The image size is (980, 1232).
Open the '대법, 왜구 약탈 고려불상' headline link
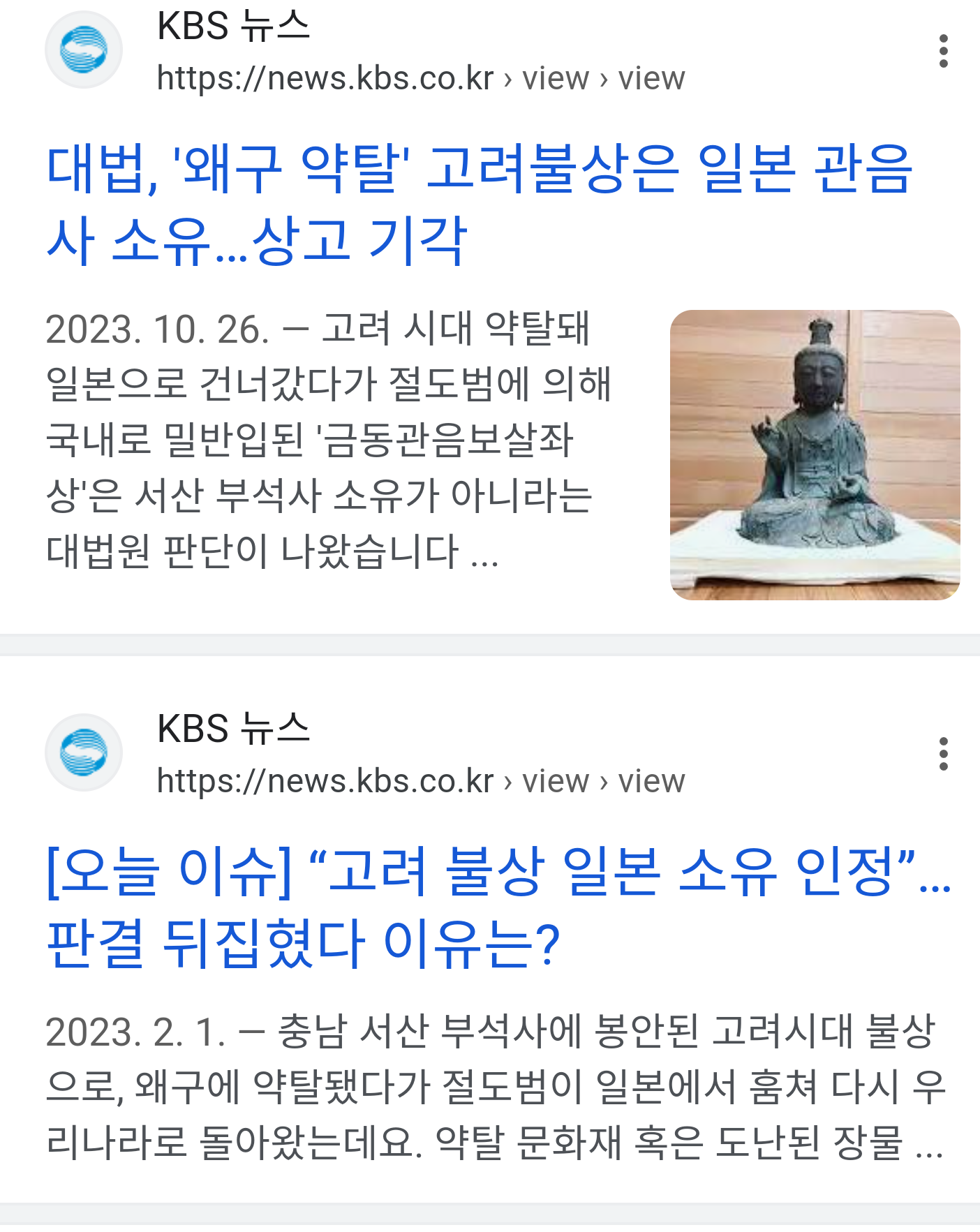[480, 204]
